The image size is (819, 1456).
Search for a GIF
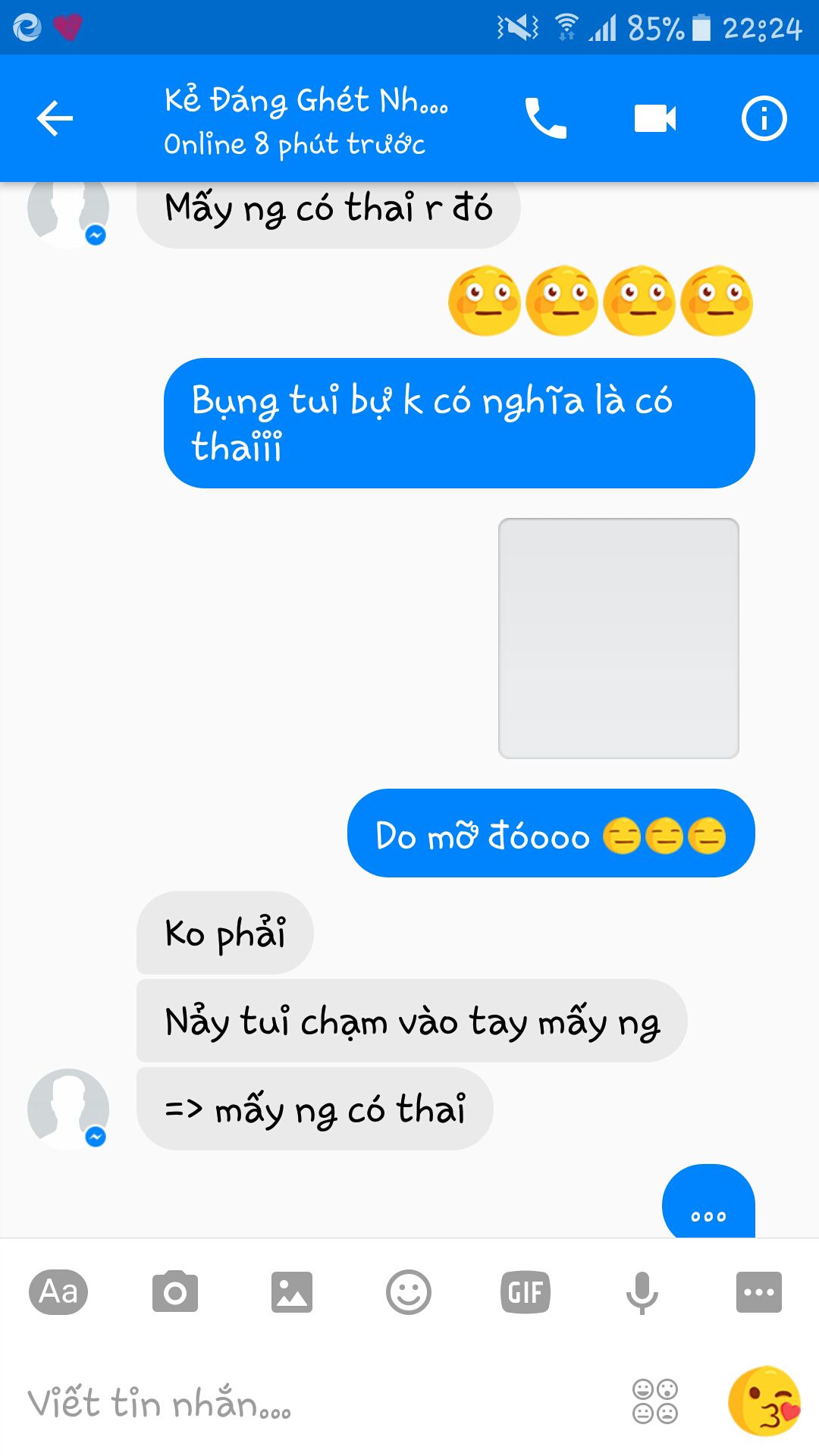[525, 1291]
